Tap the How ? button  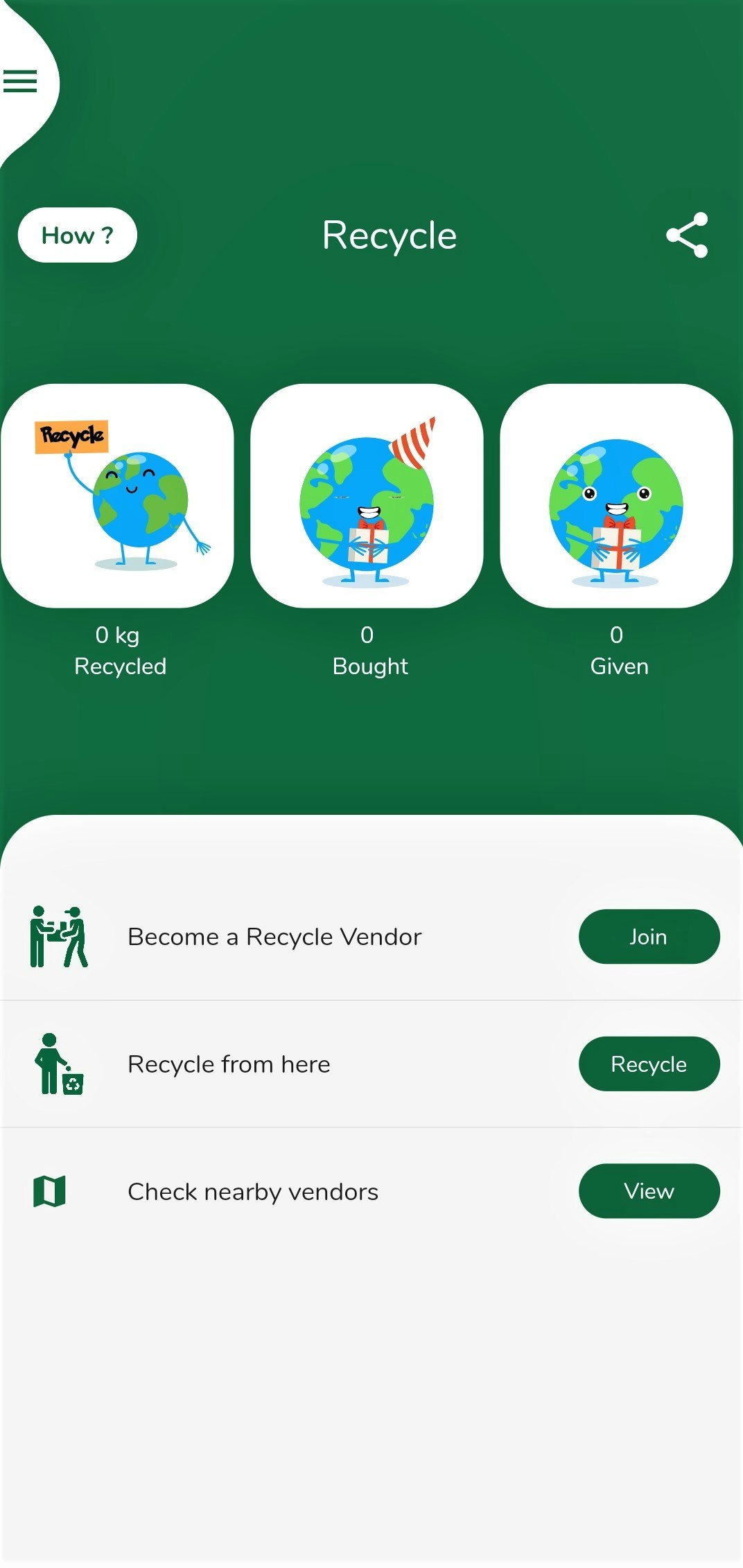click(77, 235)
